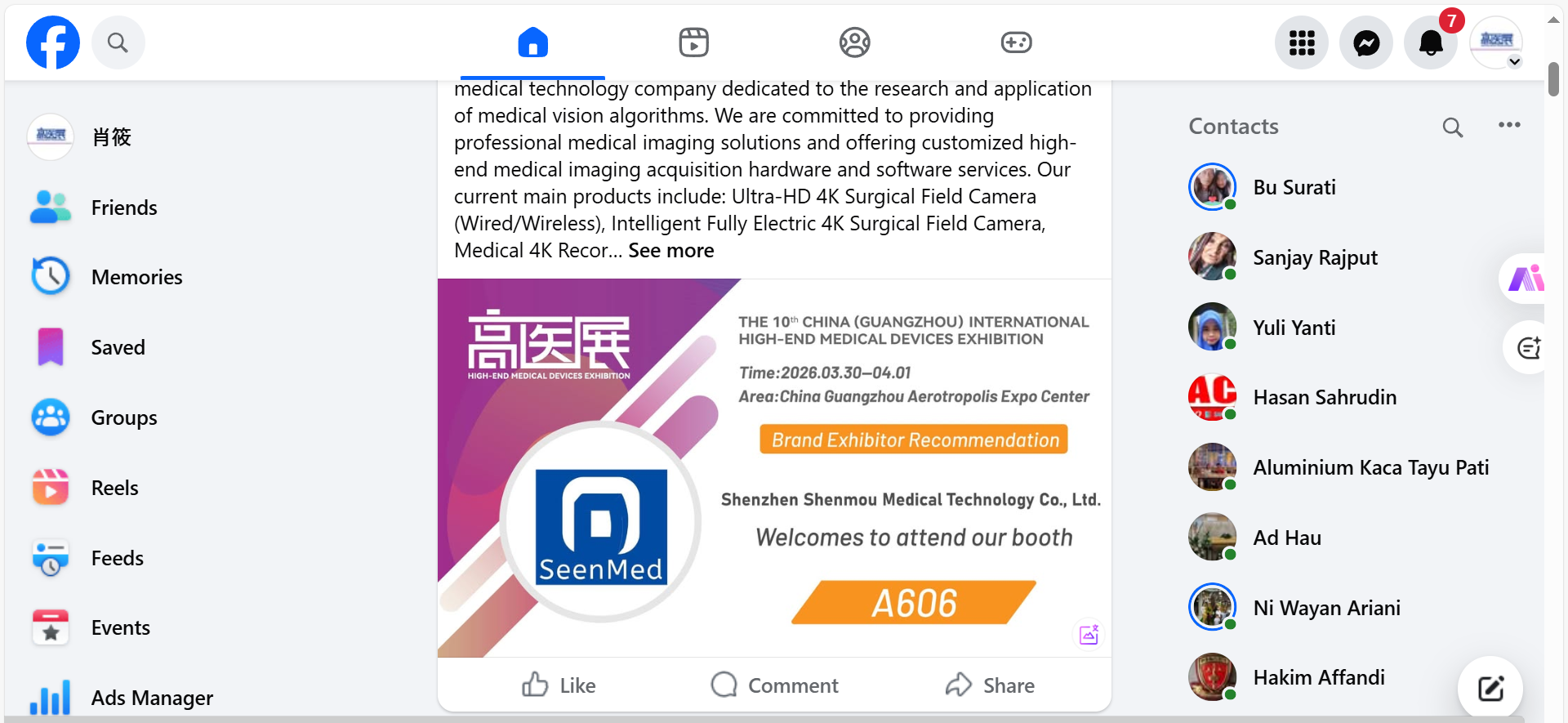Open Friends in the sidebar
Screen dimensions: 1568x723
point(124,208)
